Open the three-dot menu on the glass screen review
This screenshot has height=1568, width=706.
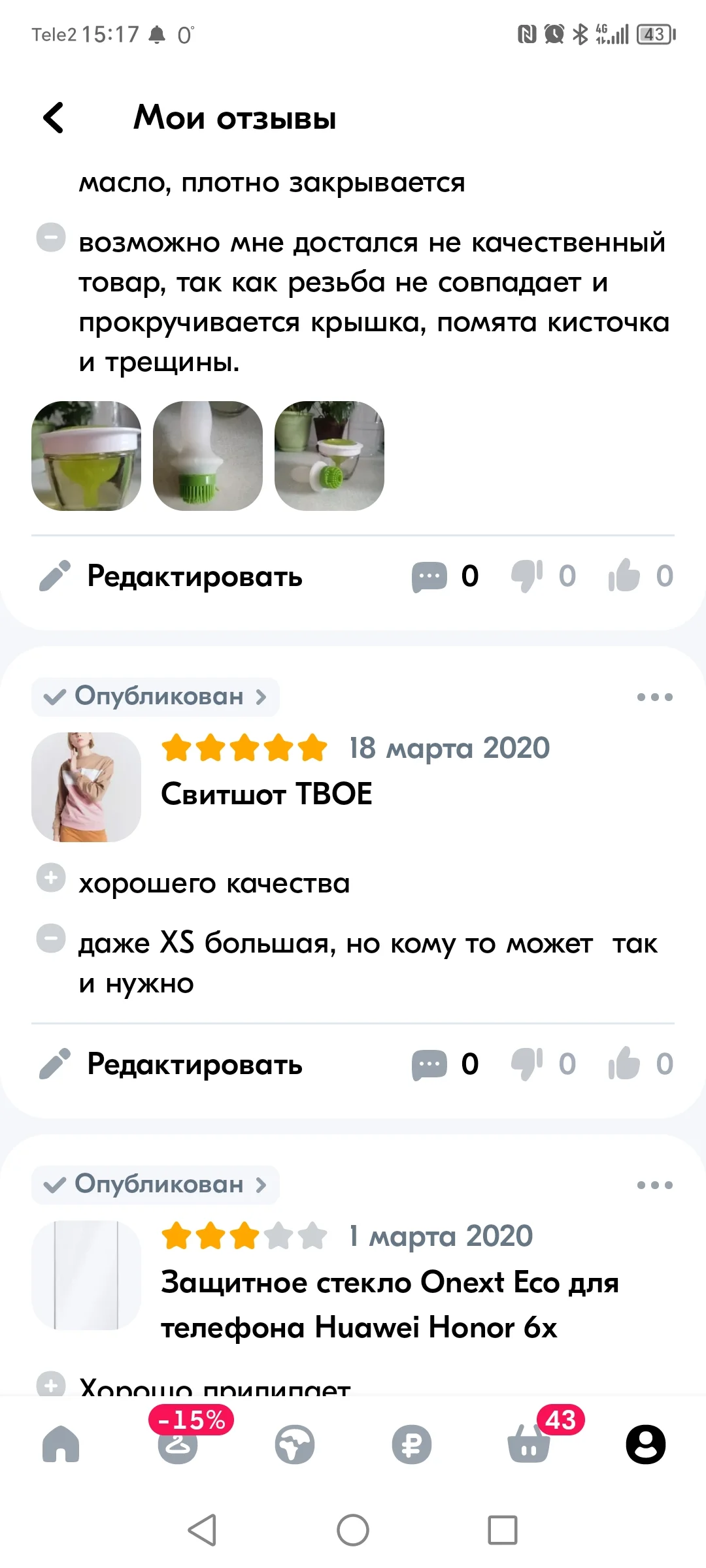(654, 1184)
